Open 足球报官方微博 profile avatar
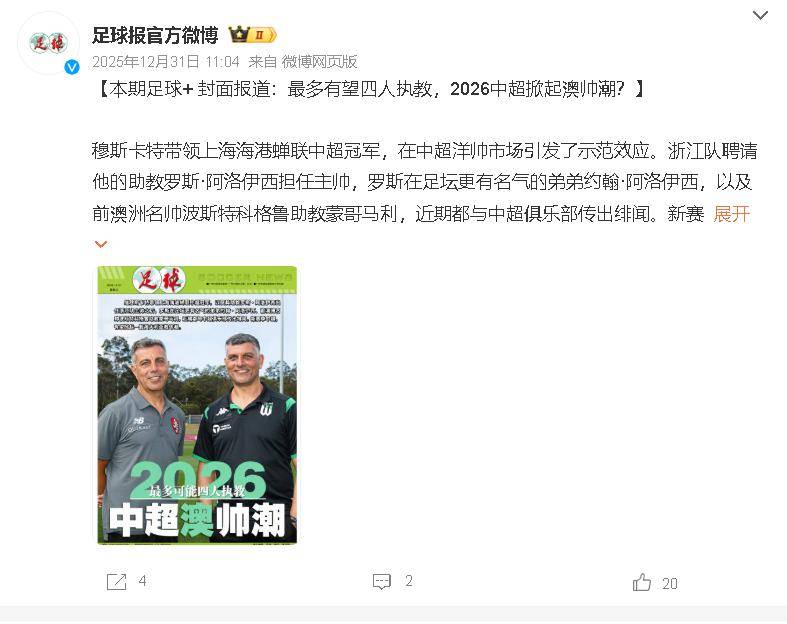Image resolution: width=787 pixels, height=624 pixels. click(49, 43)
